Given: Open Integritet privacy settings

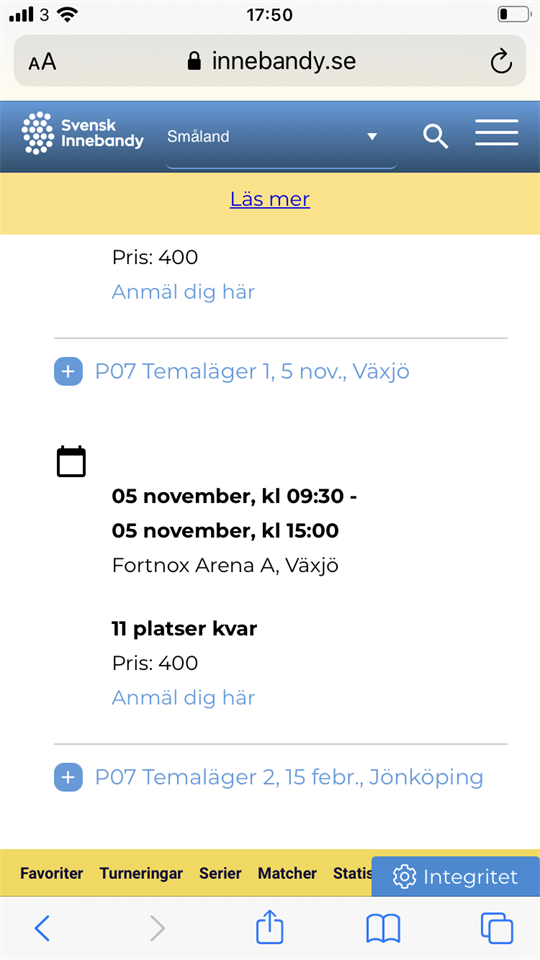Looking at the screenshot, I should click(456, 877).
